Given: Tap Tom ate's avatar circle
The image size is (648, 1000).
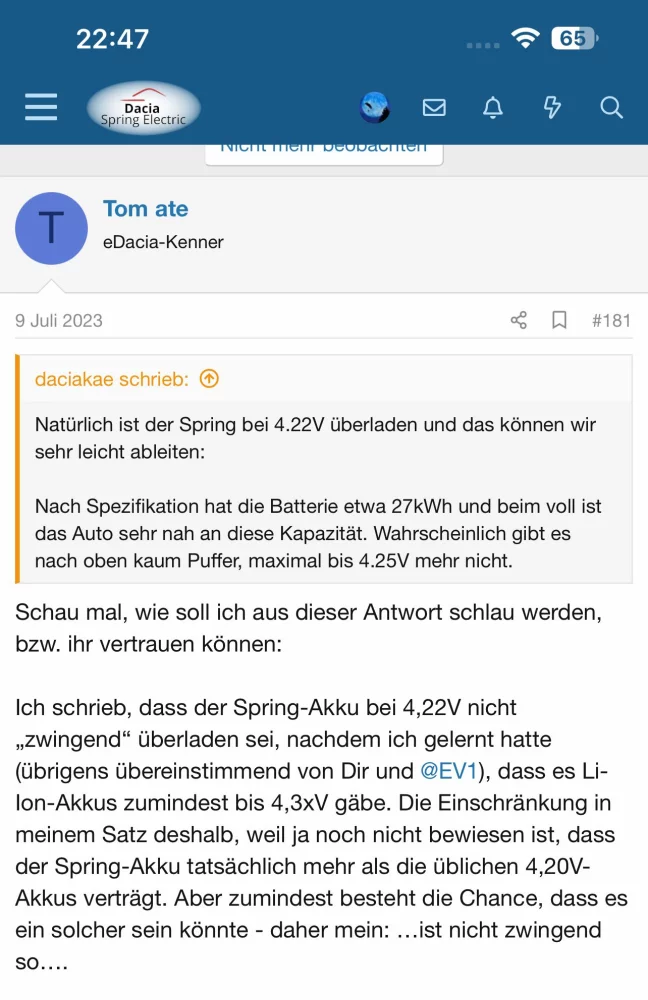Looking at the screenshot, I should 51,228.
